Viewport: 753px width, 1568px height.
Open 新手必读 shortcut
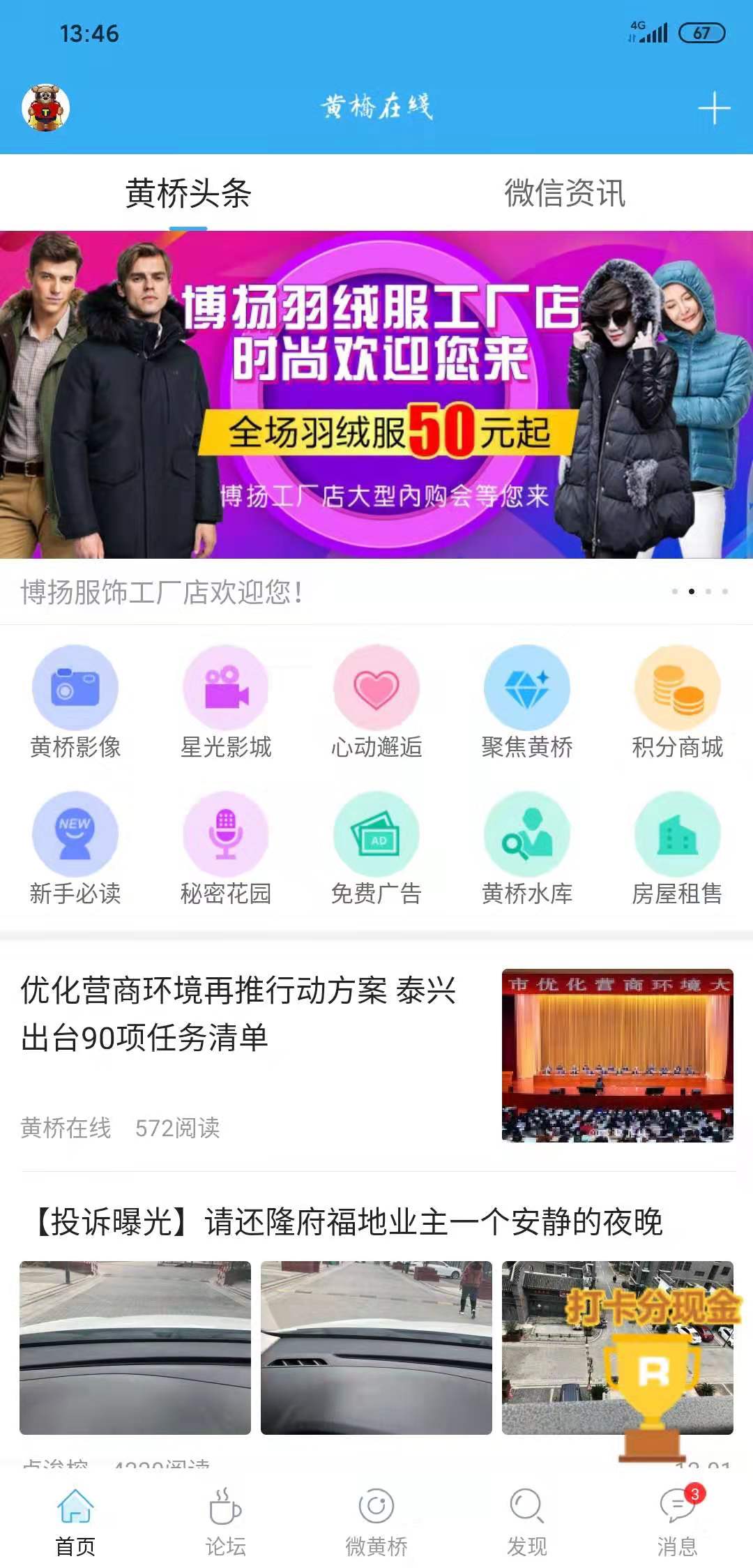point(75,848)
